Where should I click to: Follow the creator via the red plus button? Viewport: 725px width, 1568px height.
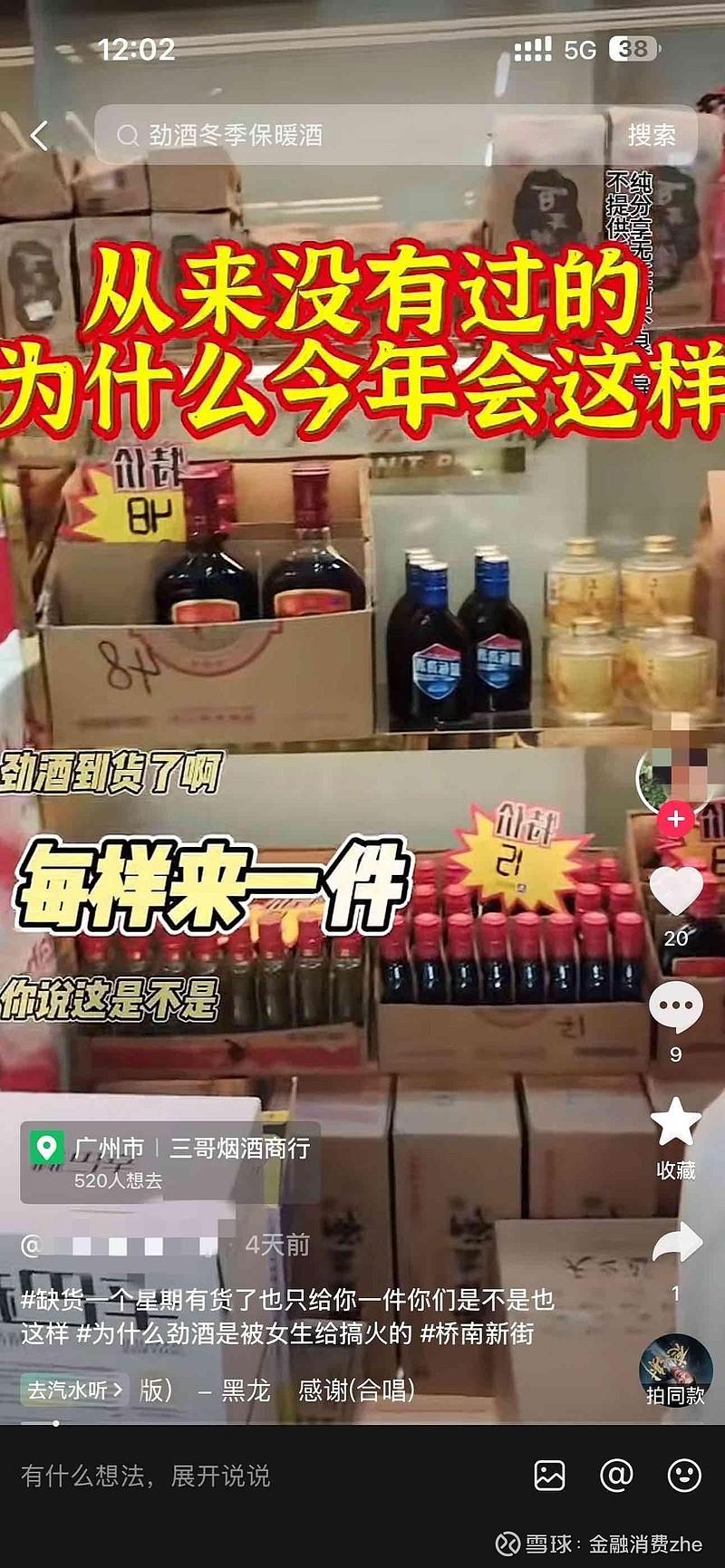point(675,821)
